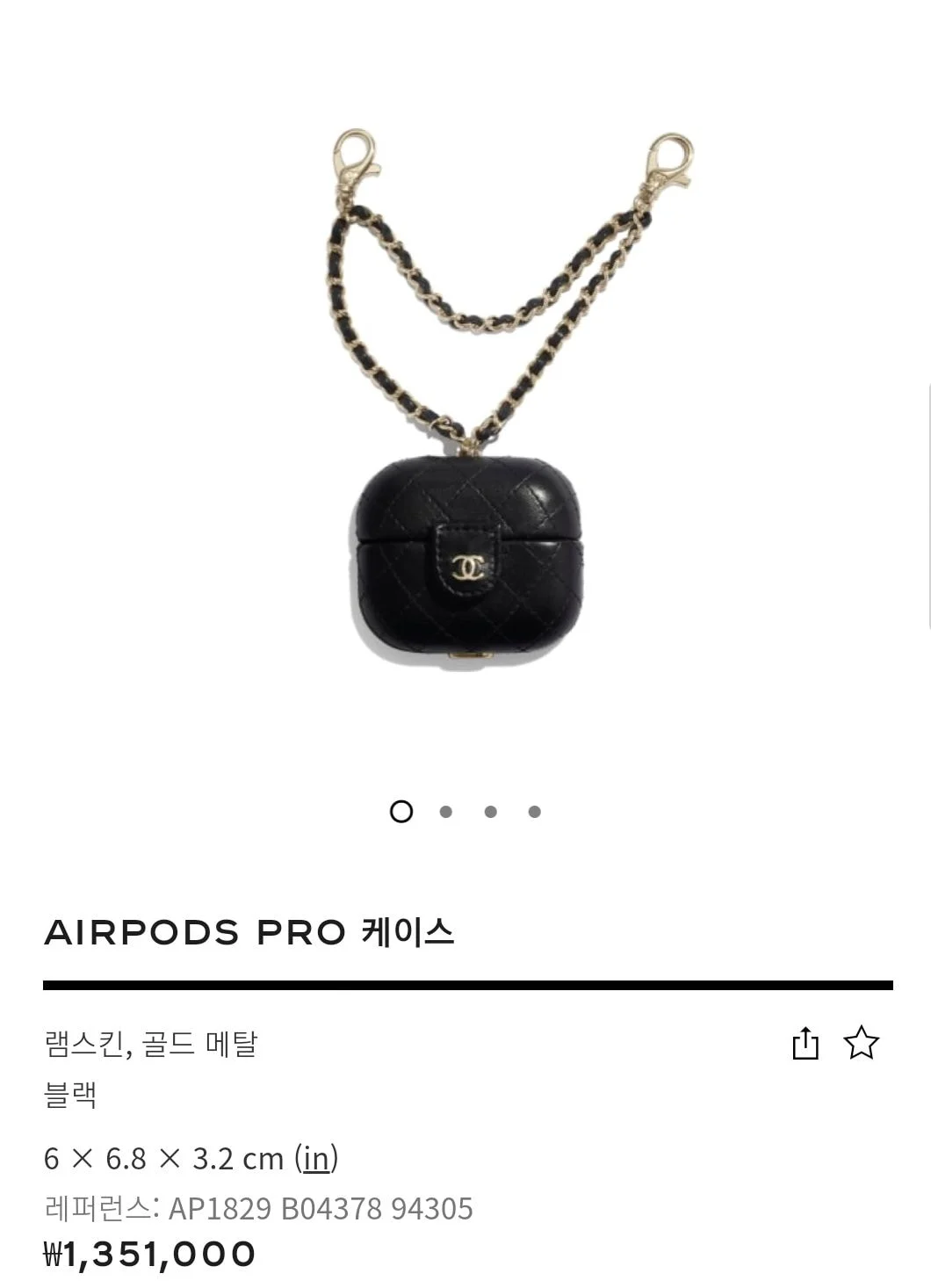Jump to the third product image dot
This screenshot has width=931, height=1288.
click(x=491, y=812)
